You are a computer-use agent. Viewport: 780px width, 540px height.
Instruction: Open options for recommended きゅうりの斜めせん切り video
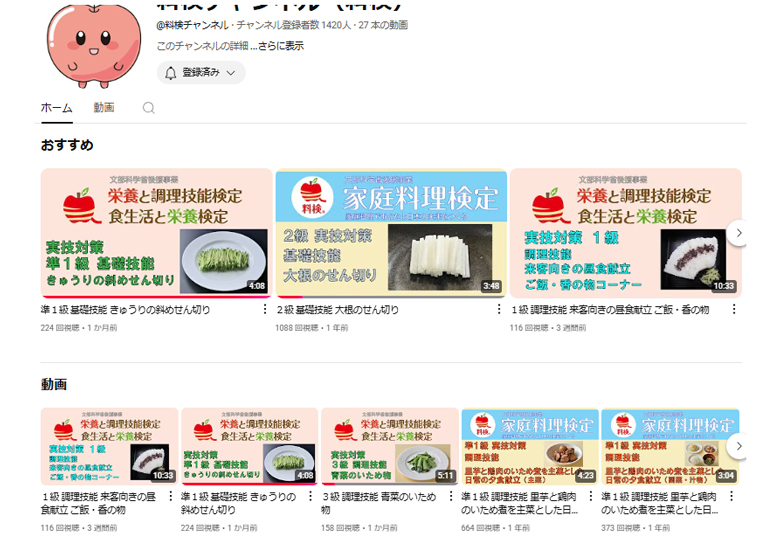pos(265,310)
